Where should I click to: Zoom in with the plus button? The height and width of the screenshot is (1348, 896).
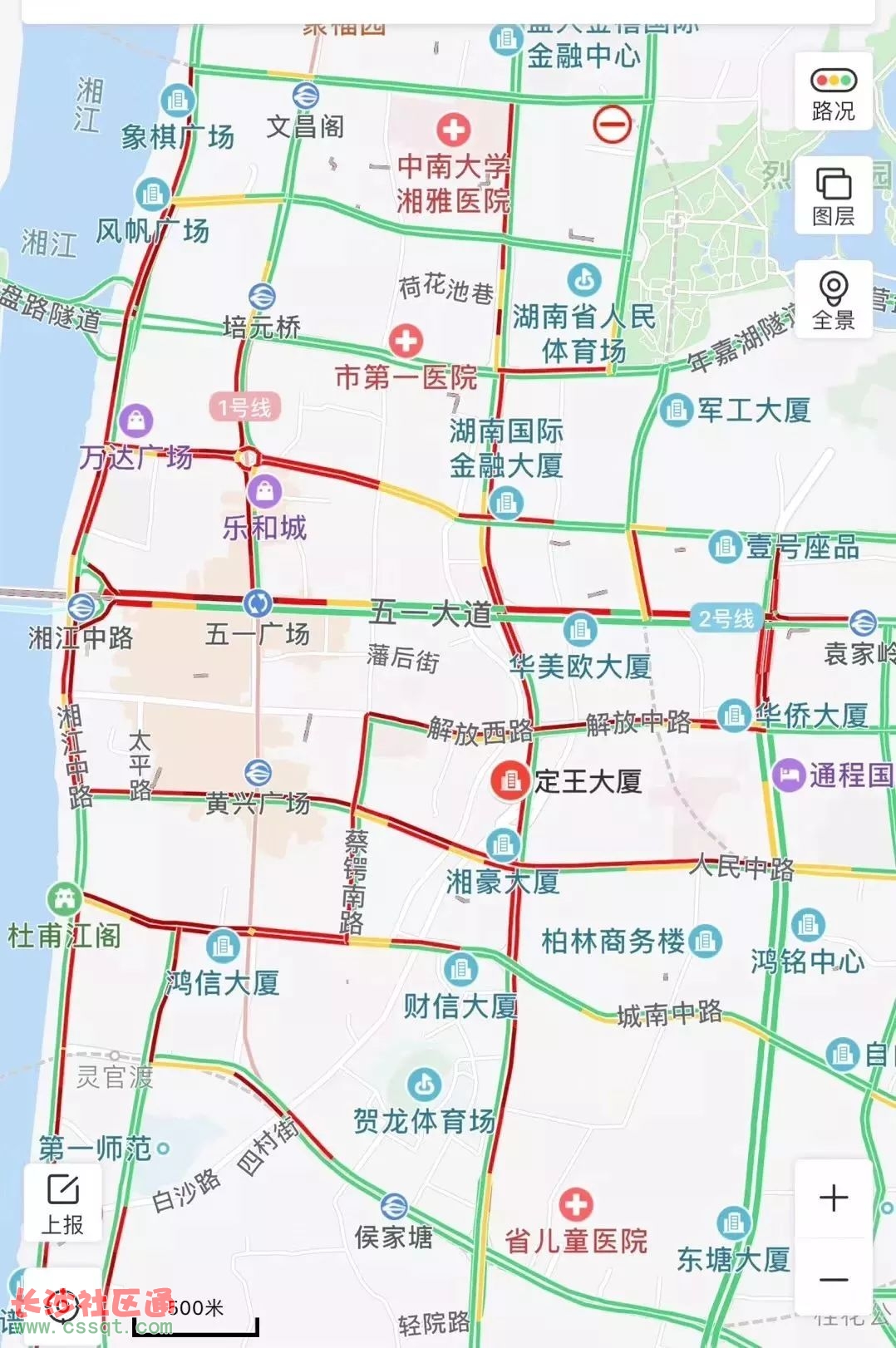click(x=834, y=1198)
